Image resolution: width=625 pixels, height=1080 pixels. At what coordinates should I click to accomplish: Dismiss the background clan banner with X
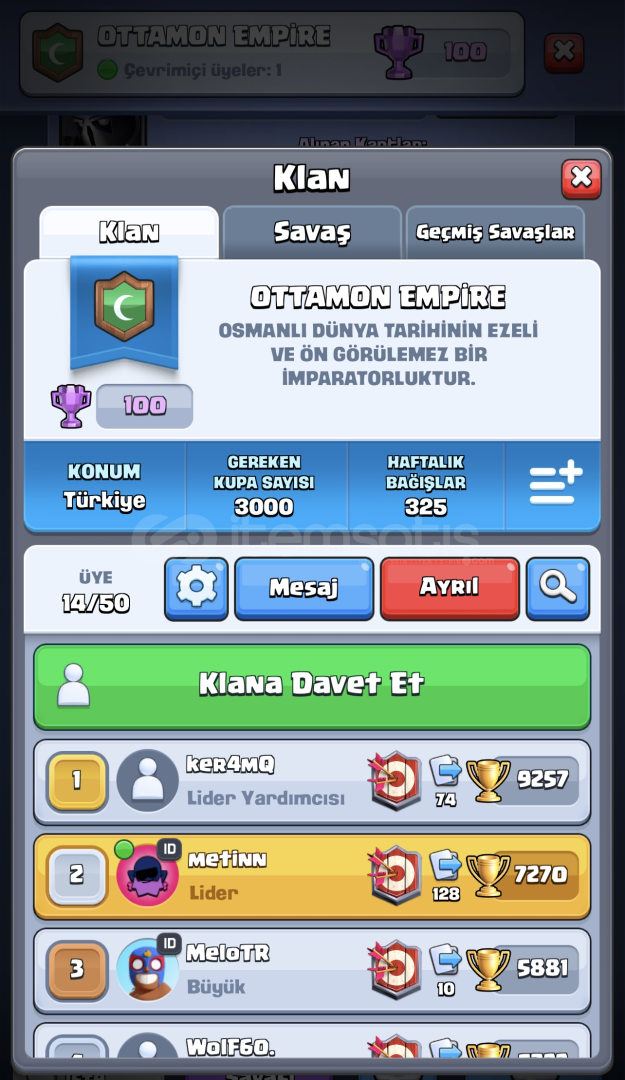click(564, 51)
